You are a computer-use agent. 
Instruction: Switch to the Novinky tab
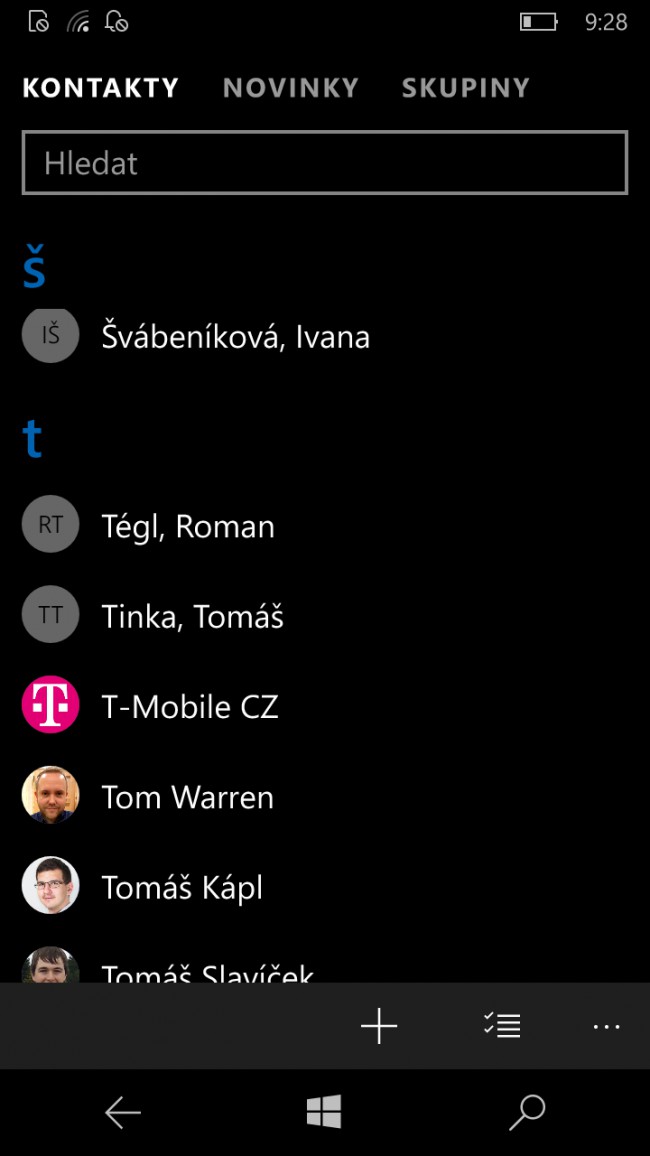pyautogui.click(x=290, y=88)
